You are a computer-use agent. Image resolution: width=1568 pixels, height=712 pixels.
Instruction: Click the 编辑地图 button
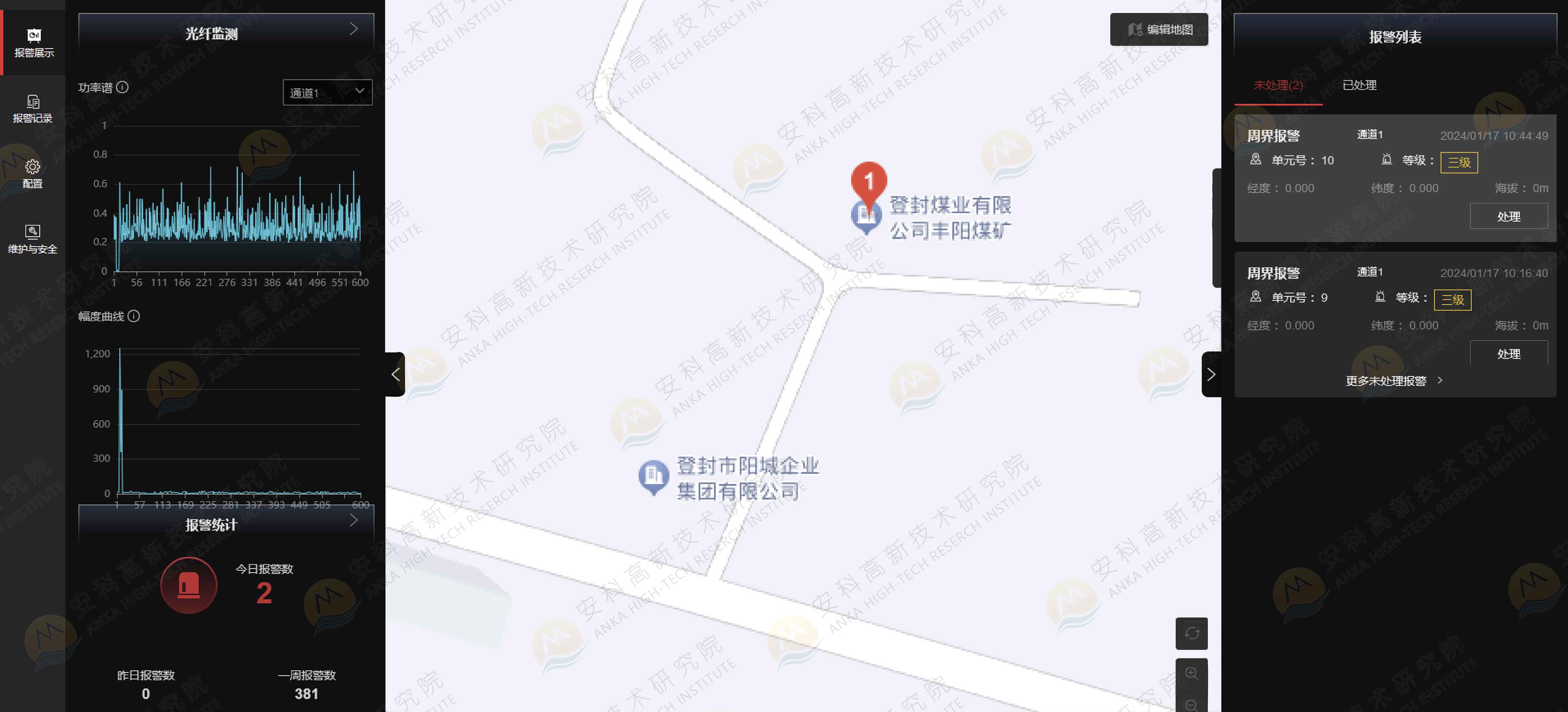[1159, 29]
